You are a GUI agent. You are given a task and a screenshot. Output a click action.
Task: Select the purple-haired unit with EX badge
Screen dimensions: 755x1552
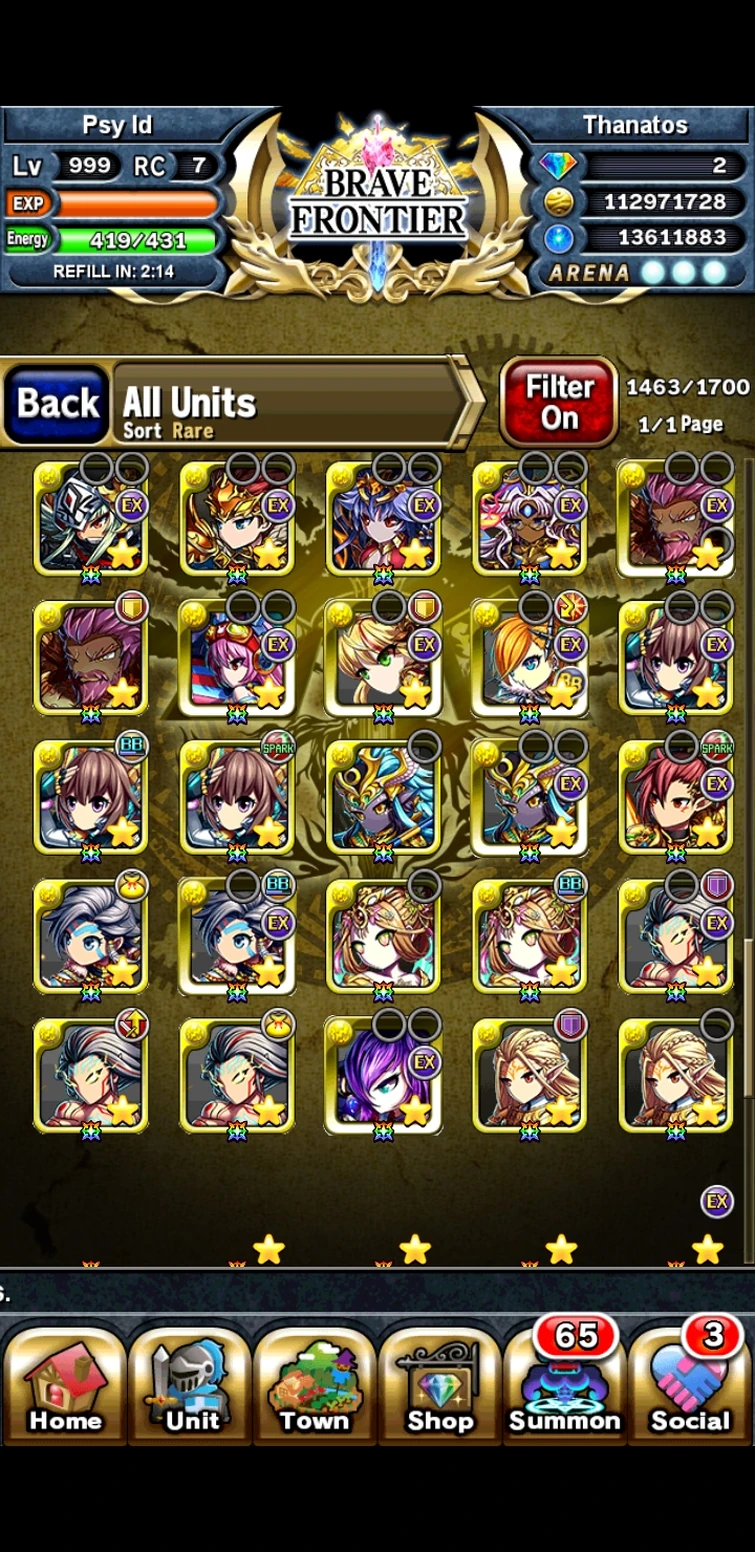point(383,1076)
